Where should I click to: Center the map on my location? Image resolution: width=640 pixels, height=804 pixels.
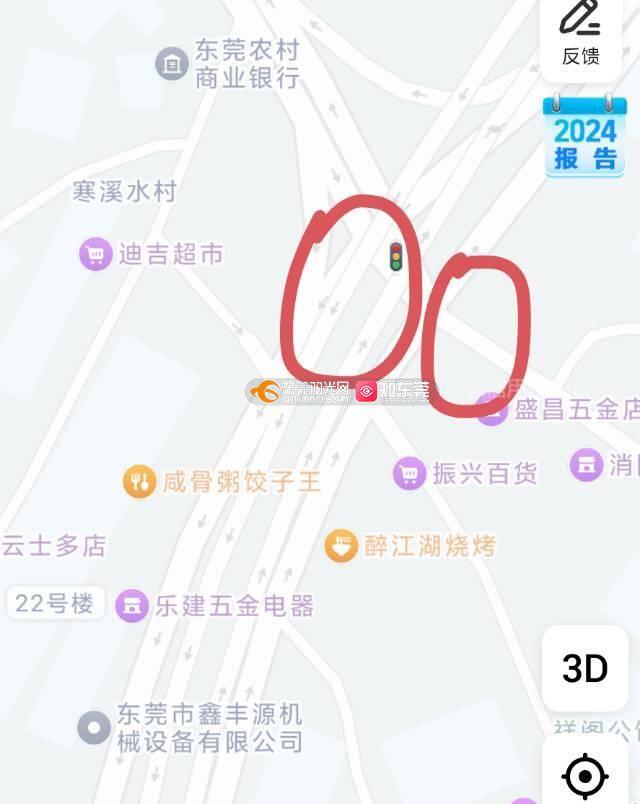point(585,775)
